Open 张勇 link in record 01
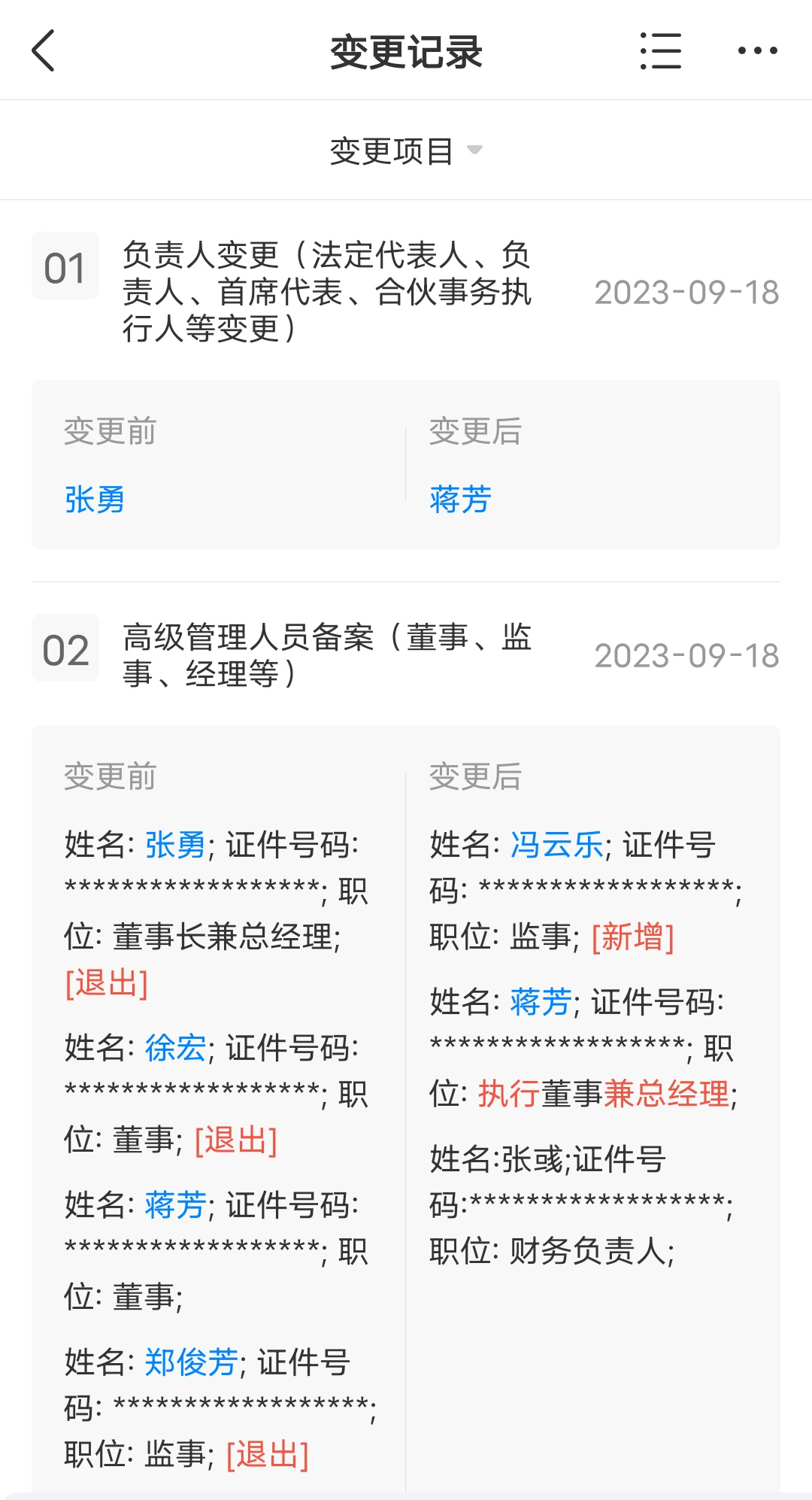 (95, 499)
